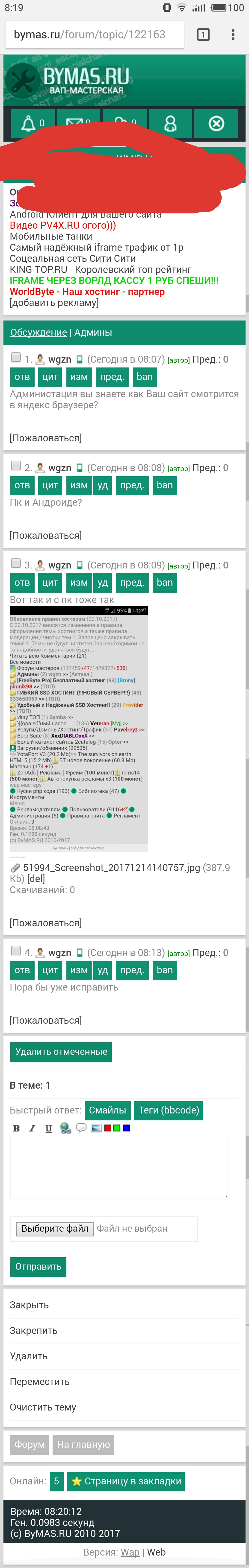Tap ban on post 2

point(164,485)
